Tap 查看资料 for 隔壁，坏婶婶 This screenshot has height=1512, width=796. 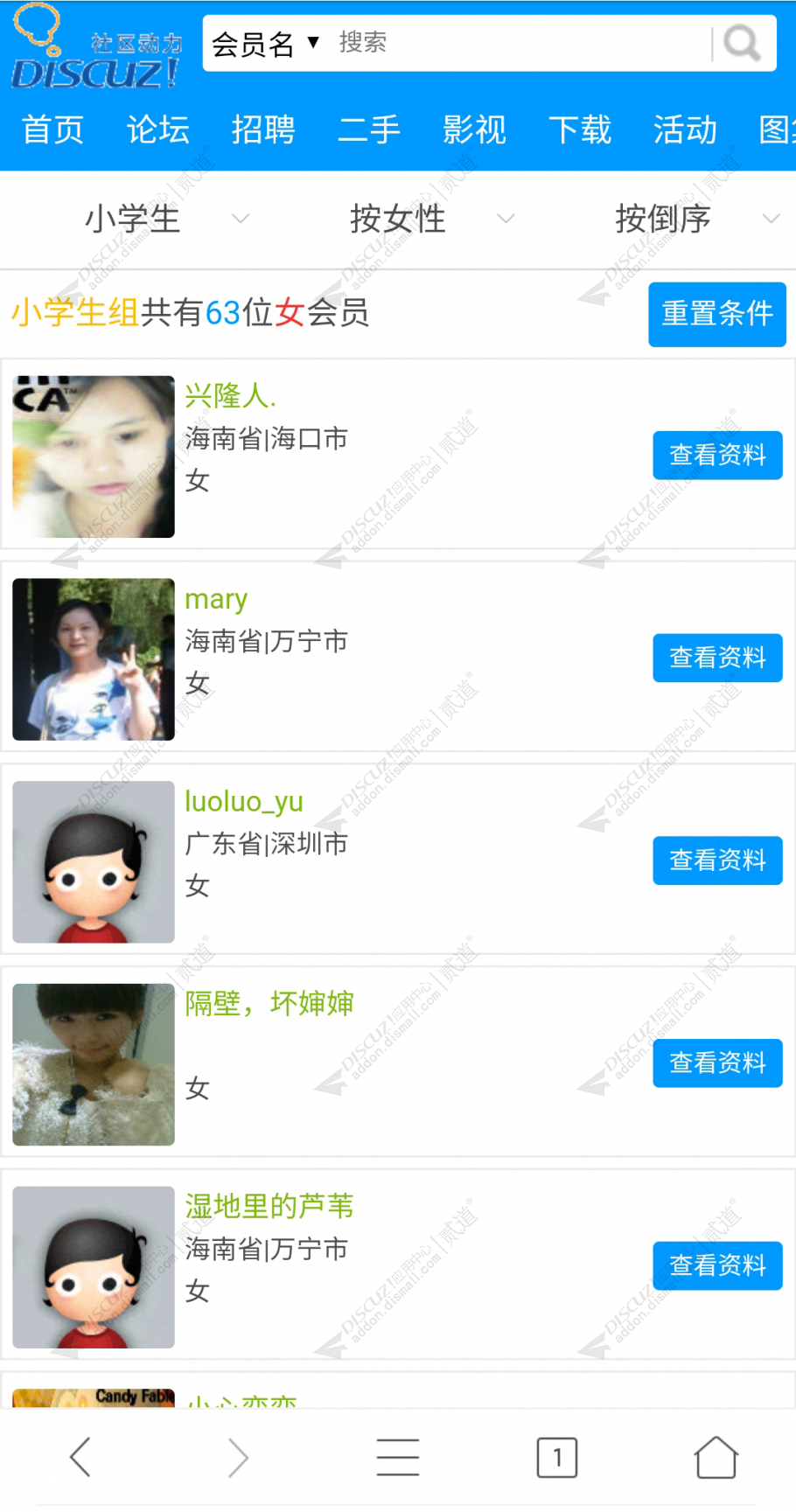point(717,1063)
